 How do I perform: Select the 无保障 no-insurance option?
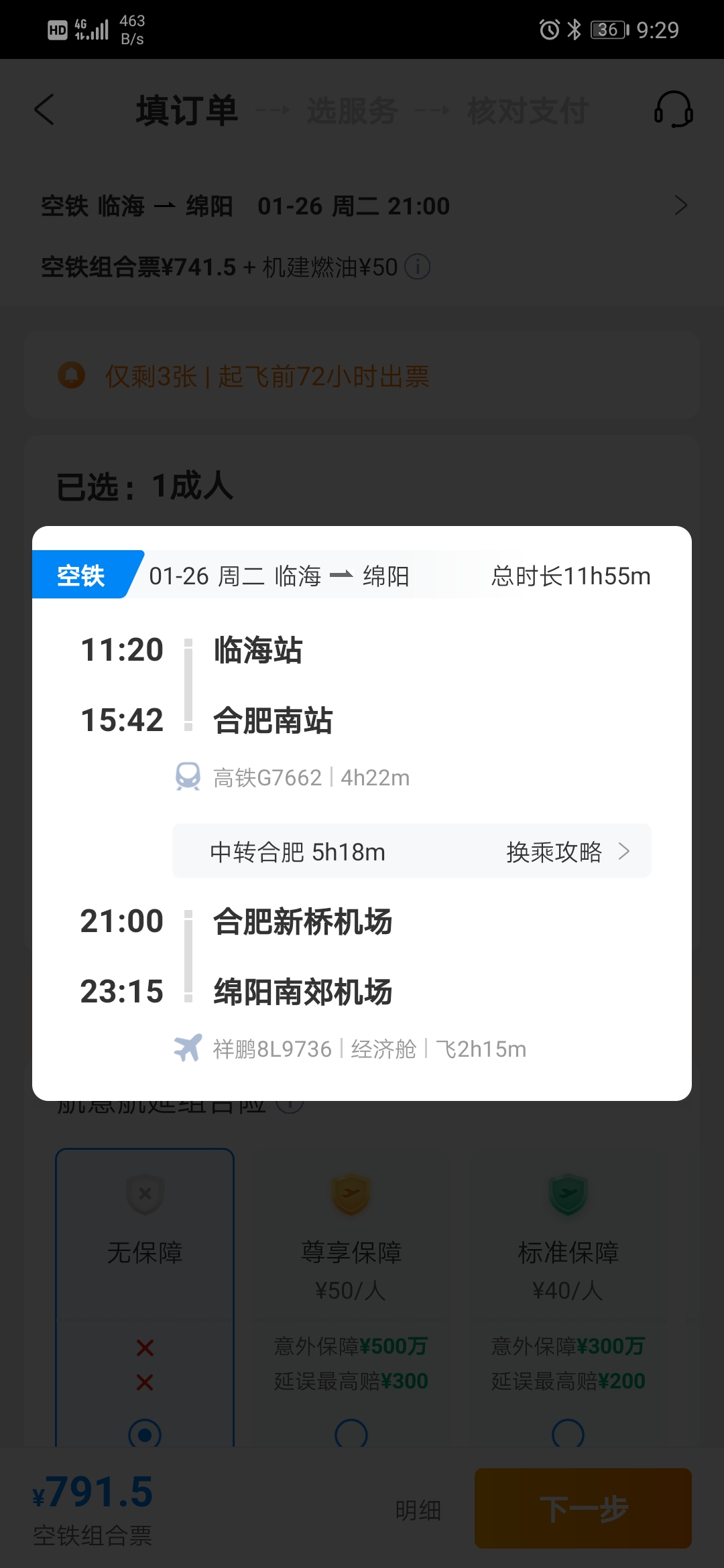(145, 1433)
